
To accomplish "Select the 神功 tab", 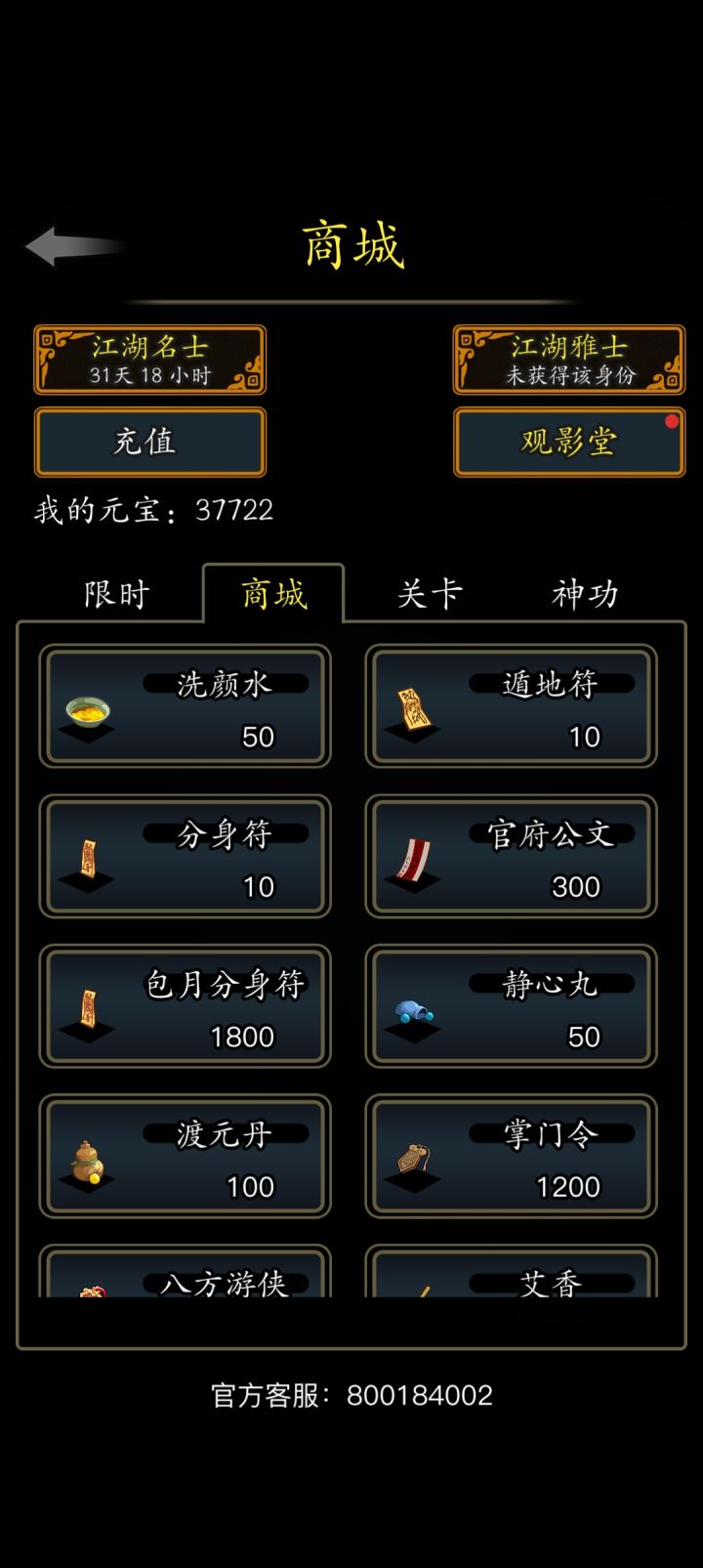I will pyautogui.click(x=584, y=593).
